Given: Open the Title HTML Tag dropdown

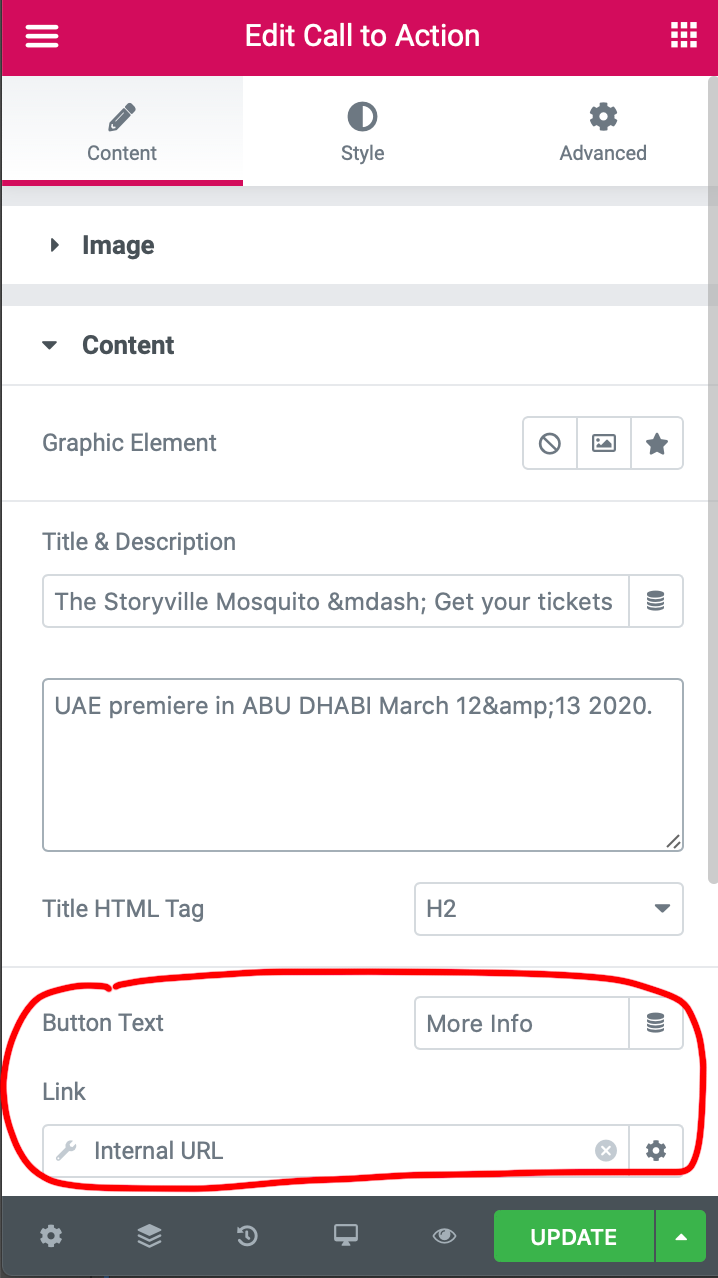Looking at the screenshot, I should click(549, 909).
